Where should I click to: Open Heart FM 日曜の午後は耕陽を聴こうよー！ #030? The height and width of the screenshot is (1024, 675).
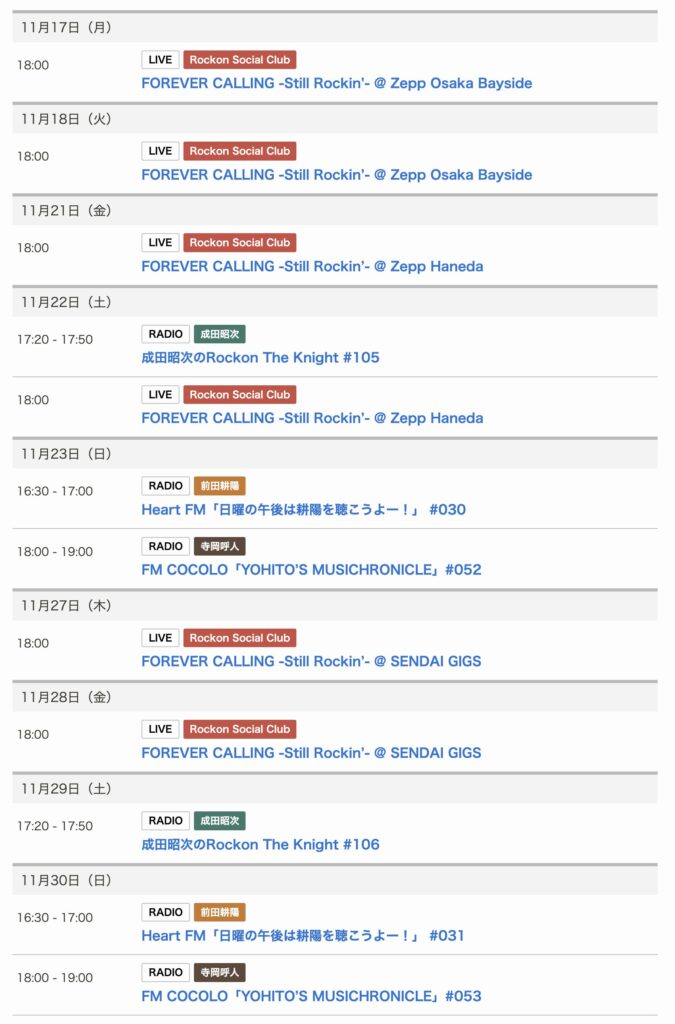tap(303, 509)
